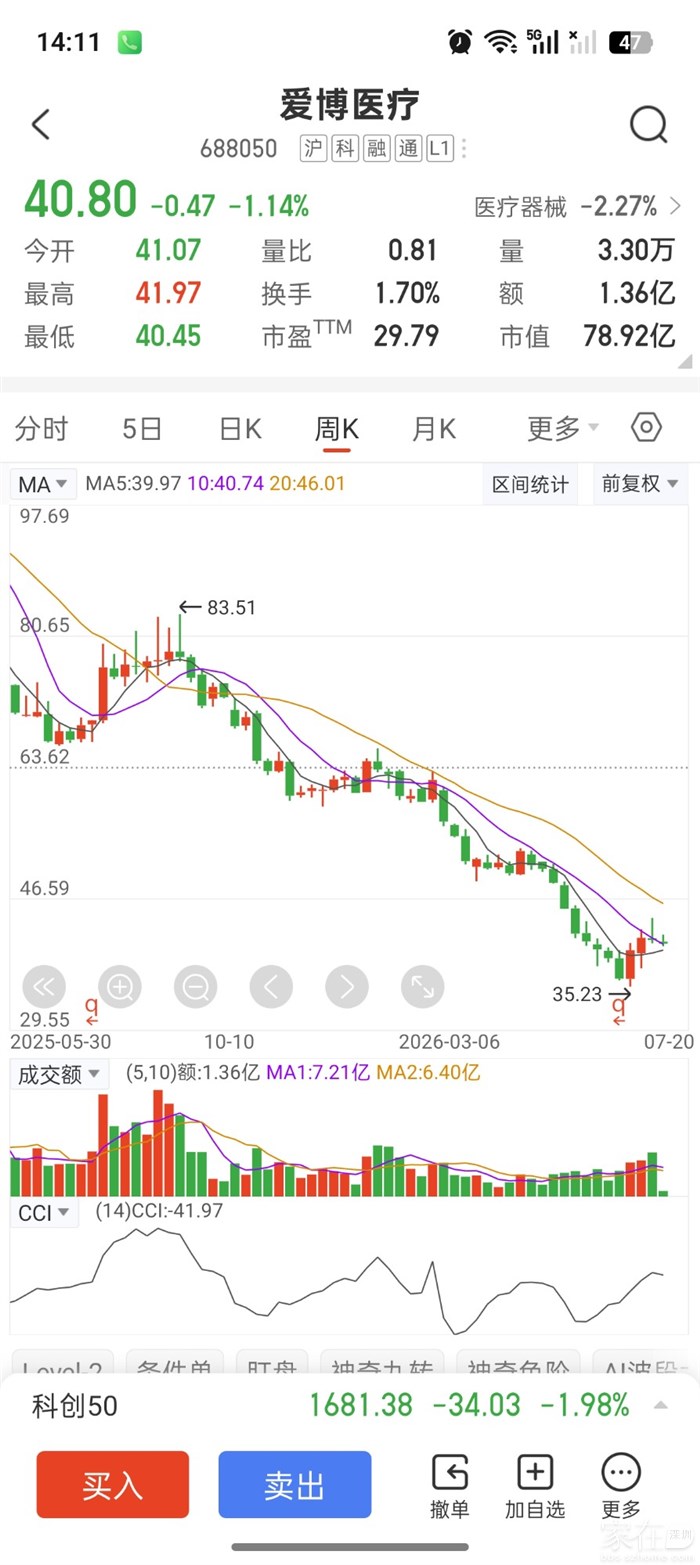700x1565 pixels.
Task: Expand chart to fullscreen
Action: click(x=422, y=987)
